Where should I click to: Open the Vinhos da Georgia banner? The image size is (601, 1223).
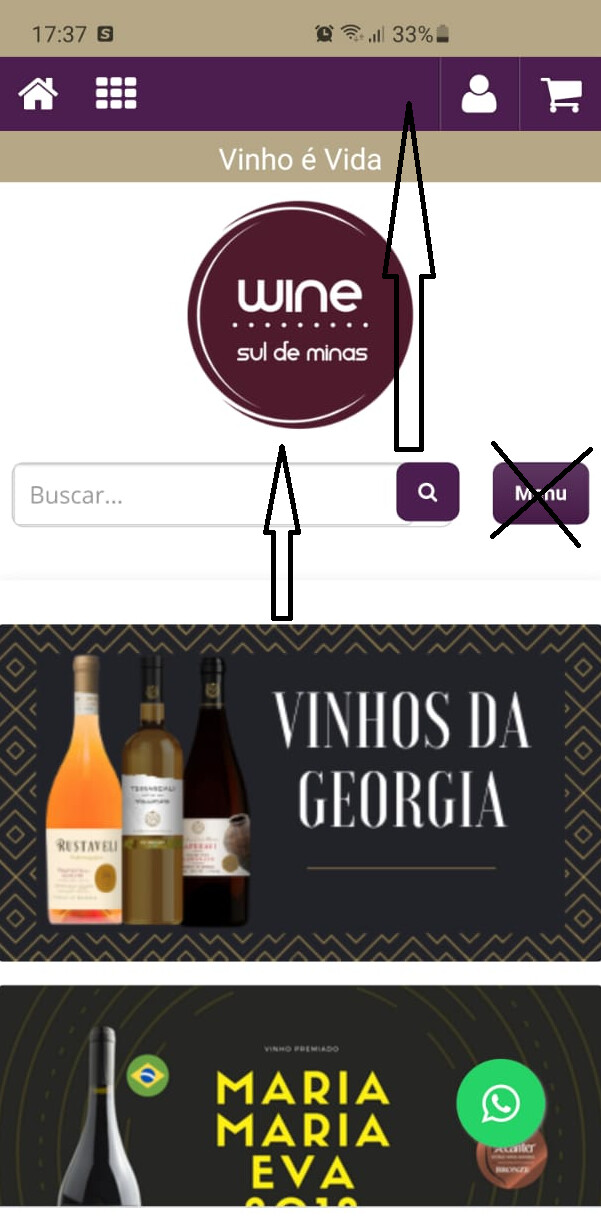(300, 792)
